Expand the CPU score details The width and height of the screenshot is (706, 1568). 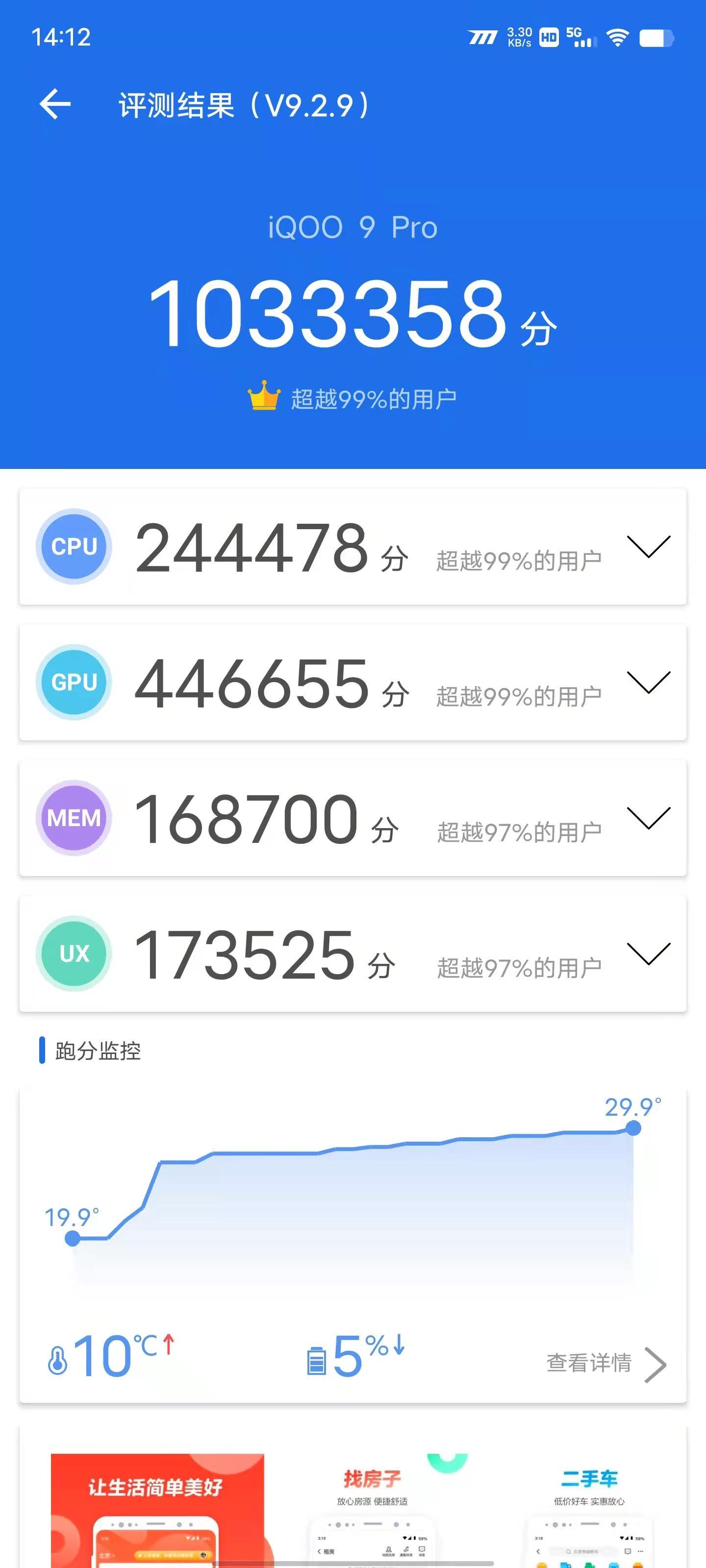[648, 546]
